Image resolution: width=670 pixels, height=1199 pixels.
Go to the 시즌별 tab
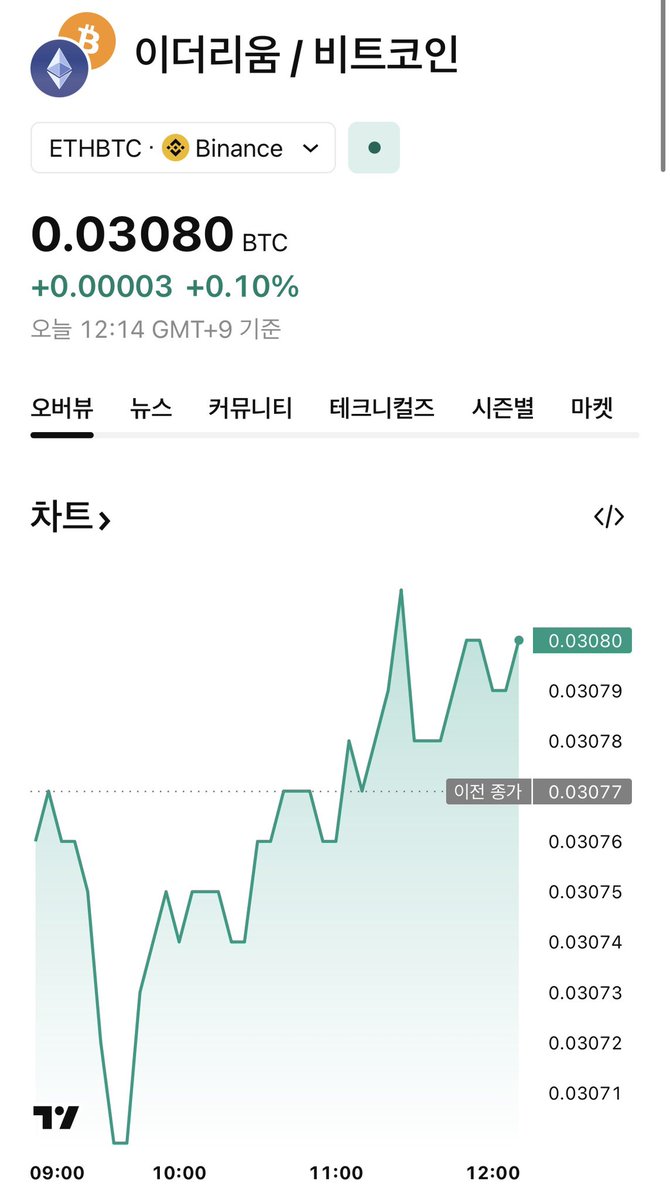coord(503,408)
